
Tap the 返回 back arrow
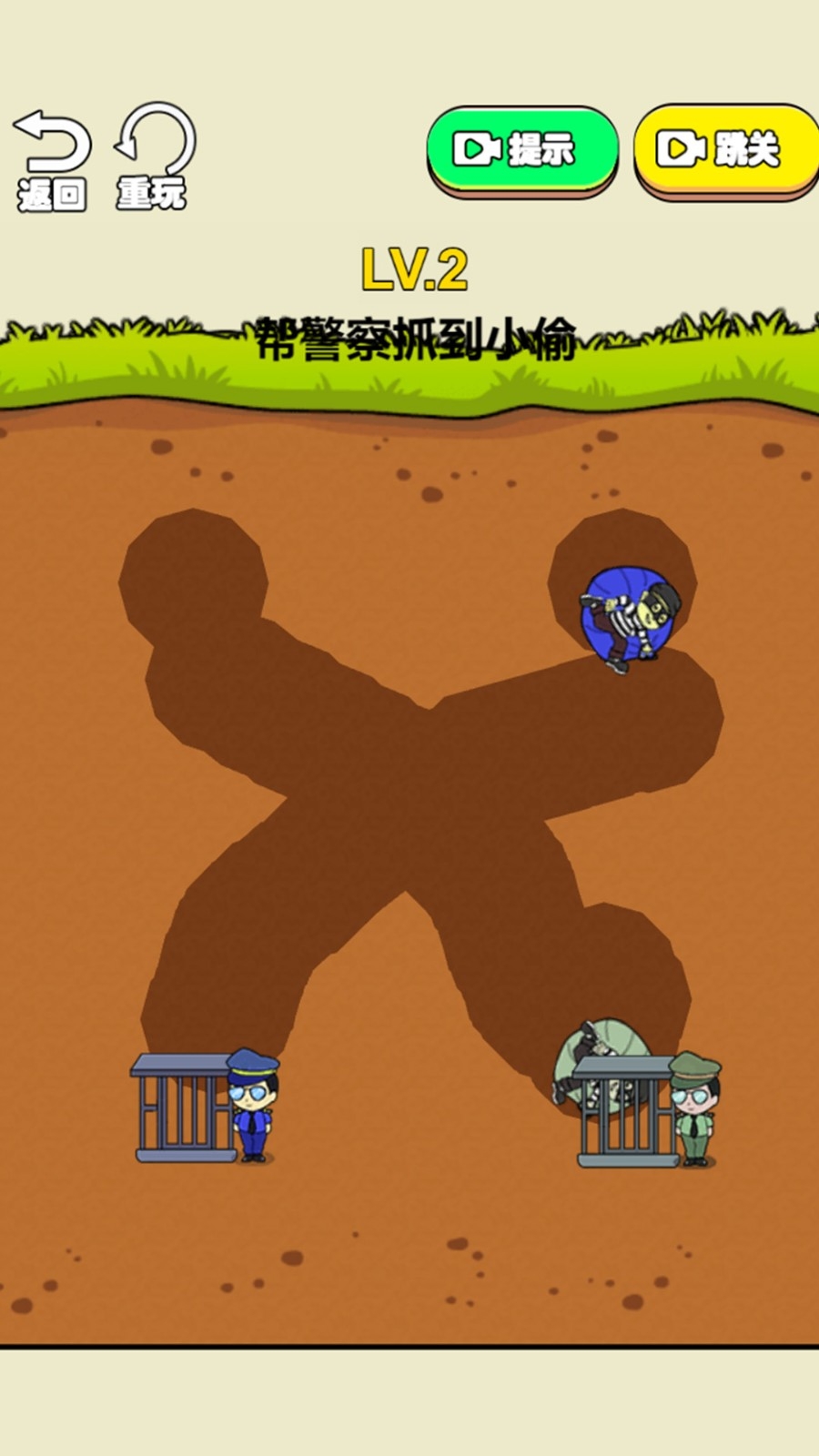pyautogui.click(x=52, y=159)
